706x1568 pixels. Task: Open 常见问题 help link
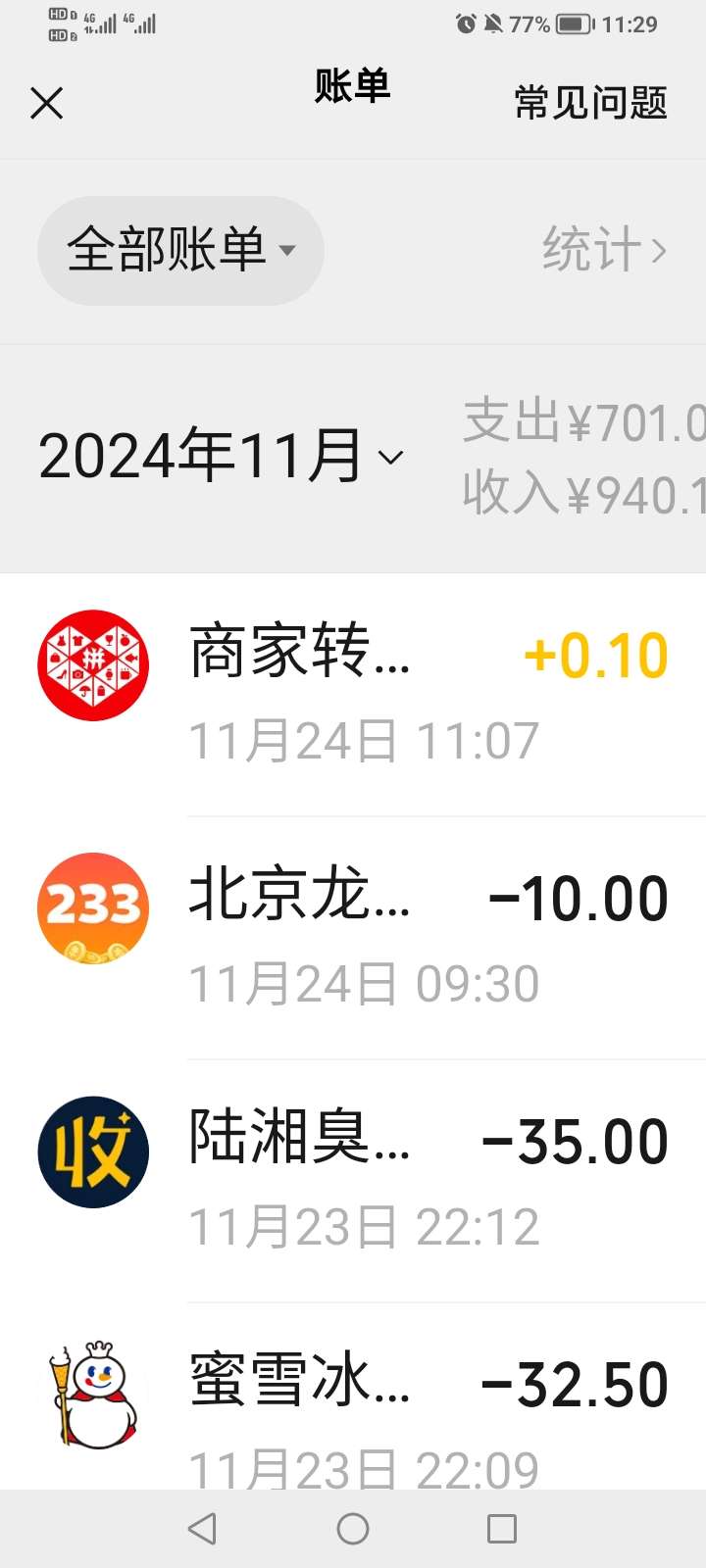point(590,103)
